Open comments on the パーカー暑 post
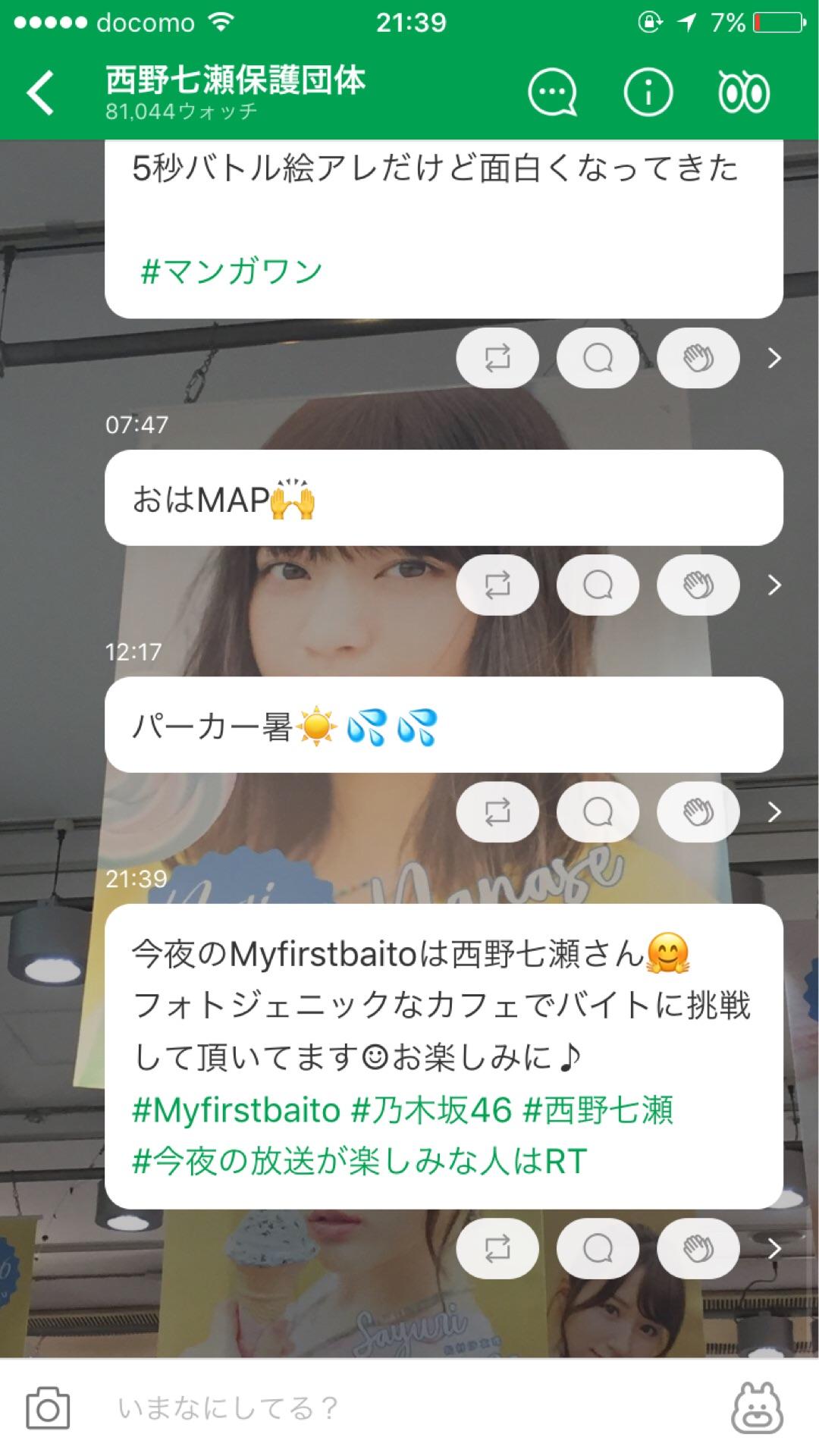 coord(597,811)
